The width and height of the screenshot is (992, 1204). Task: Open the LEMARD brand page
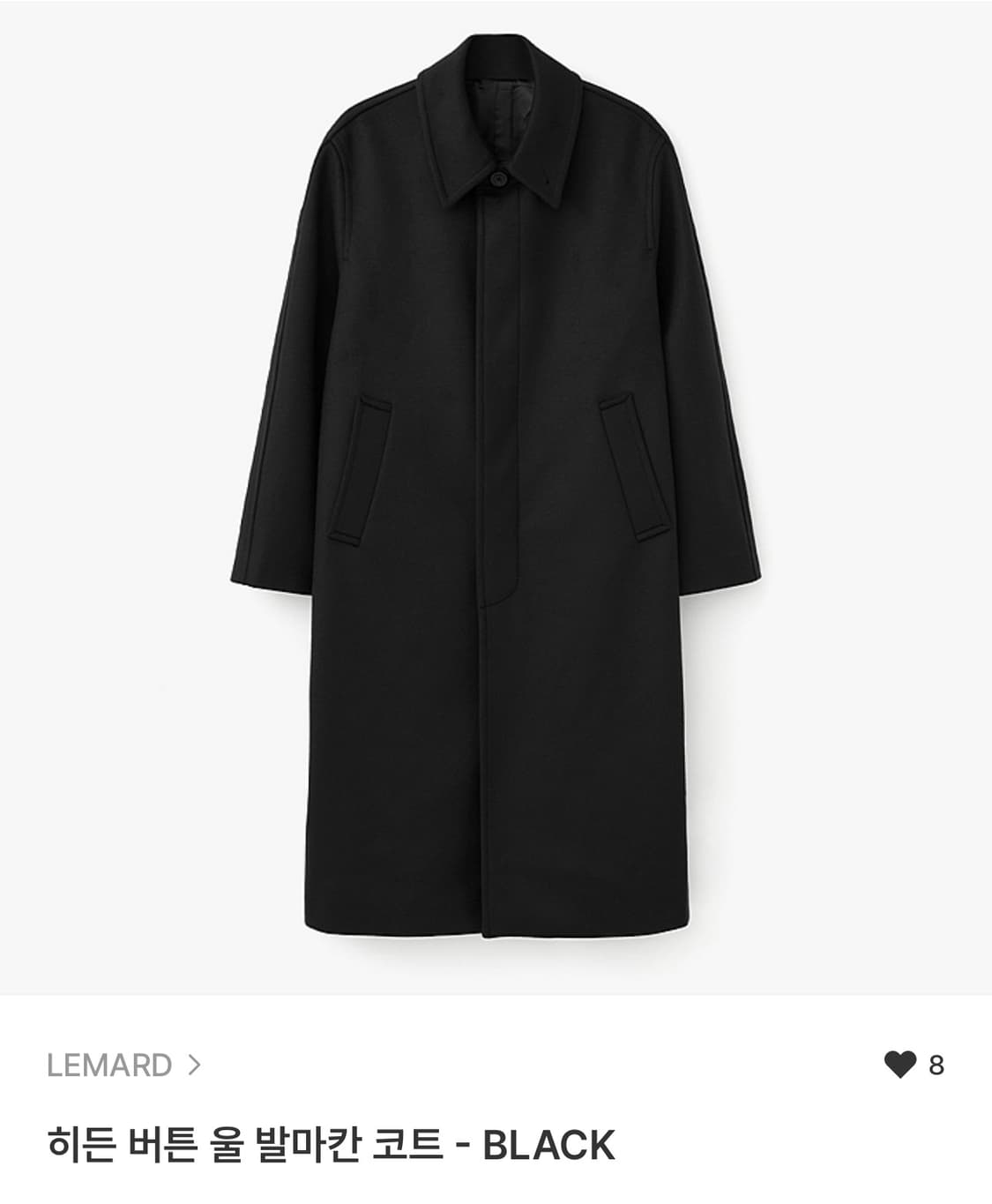coord(123,1066)
